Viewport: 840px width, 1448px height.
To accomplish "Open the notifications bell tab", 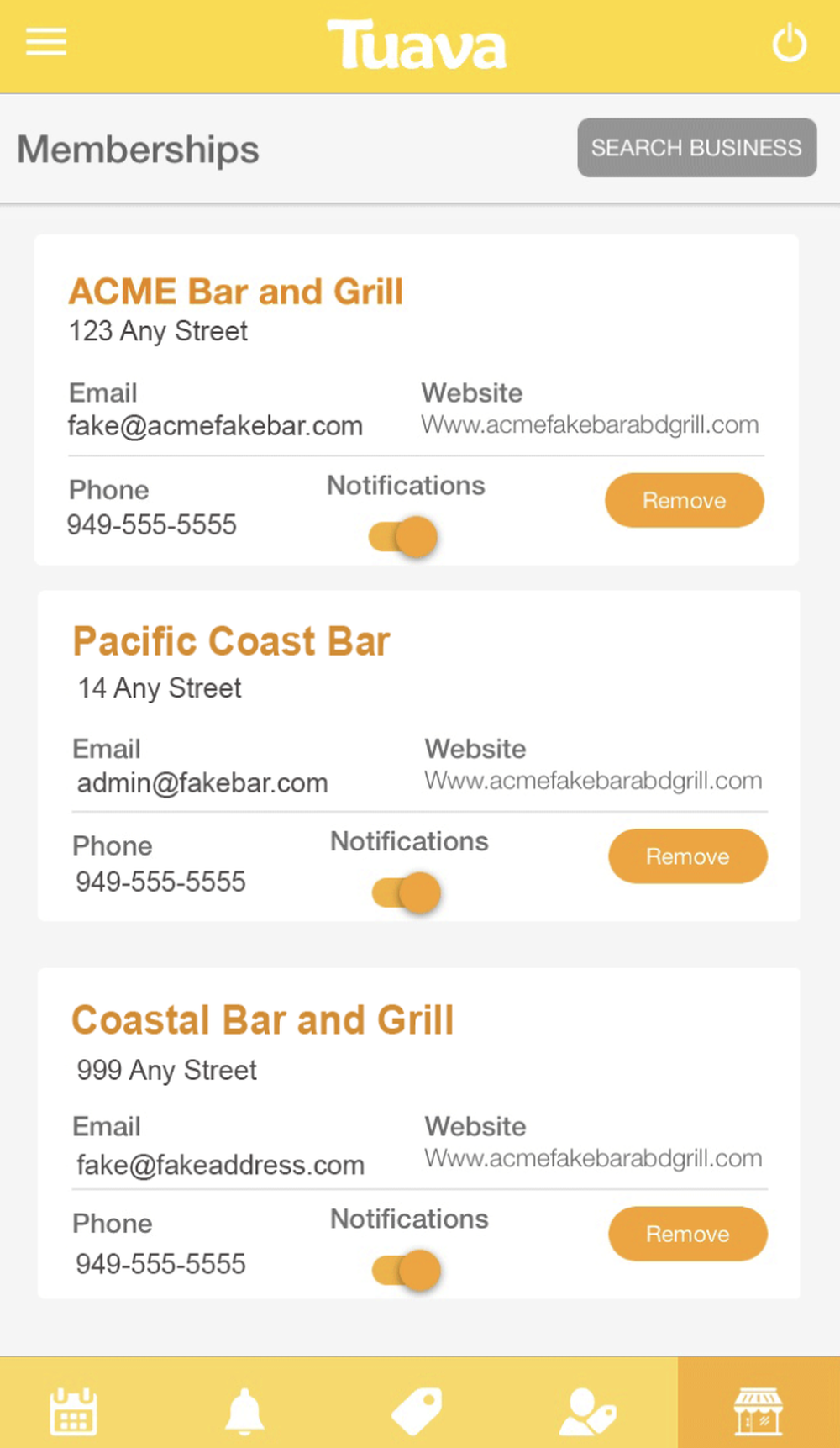I will click(244, 1411).
